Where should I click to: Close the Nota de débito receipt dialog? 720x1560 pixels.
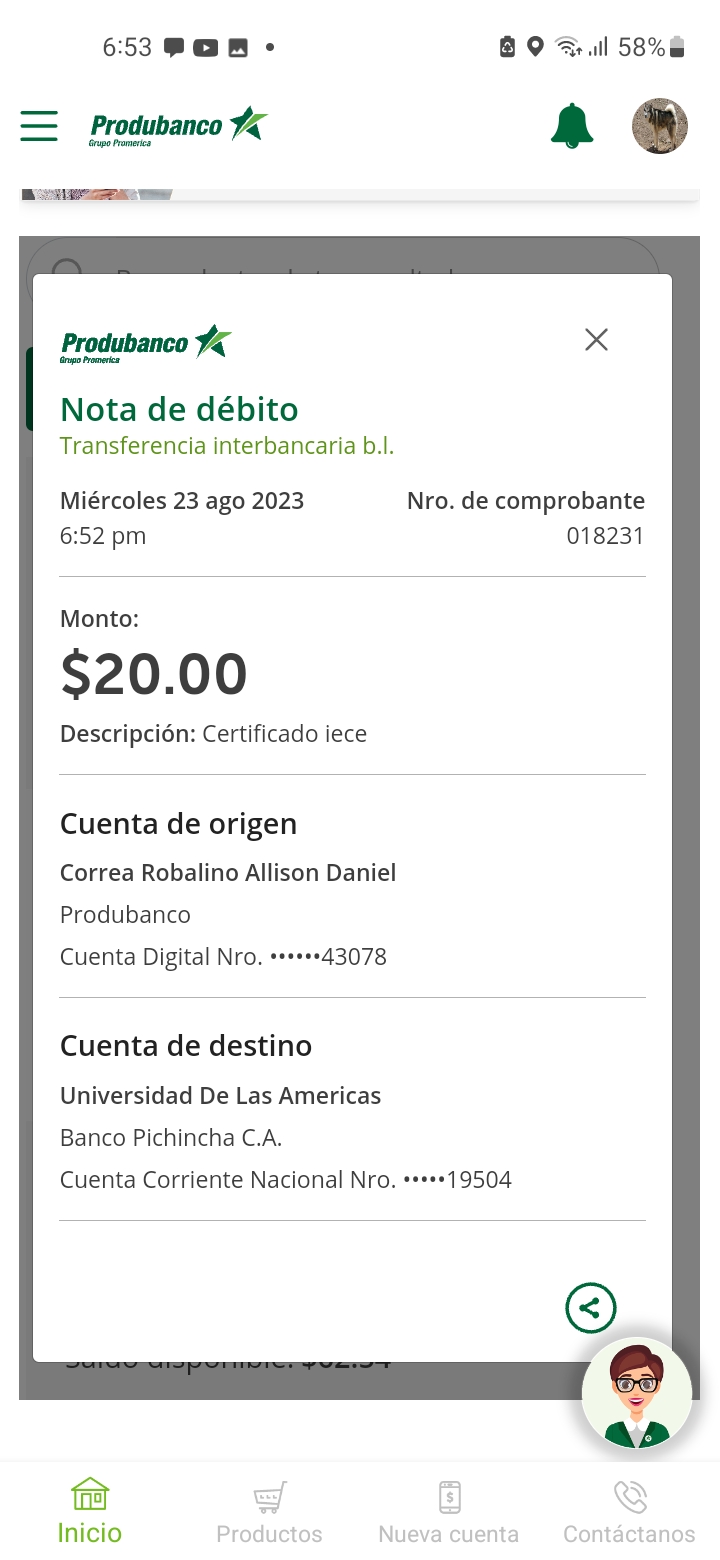pos(596,340)
